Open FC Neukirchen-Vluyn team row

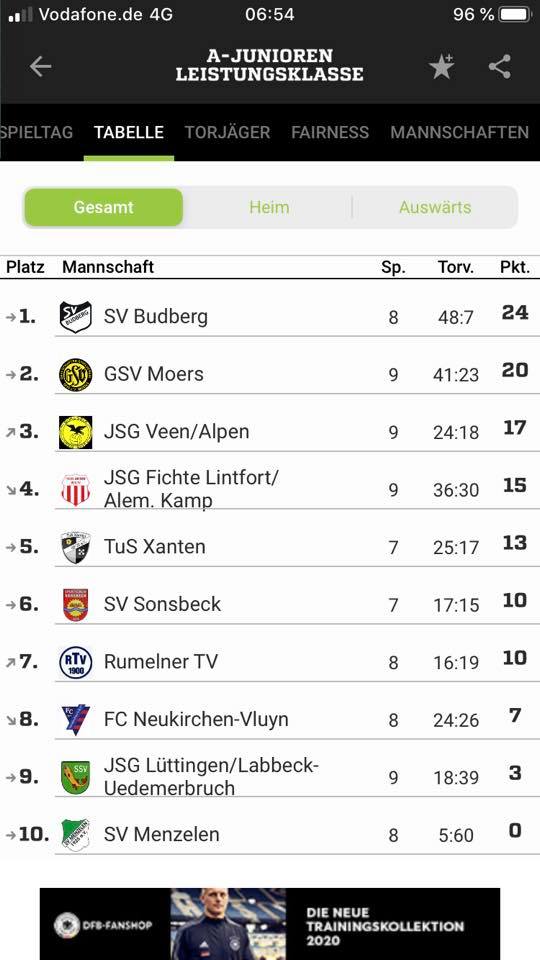tap(270, 719)
